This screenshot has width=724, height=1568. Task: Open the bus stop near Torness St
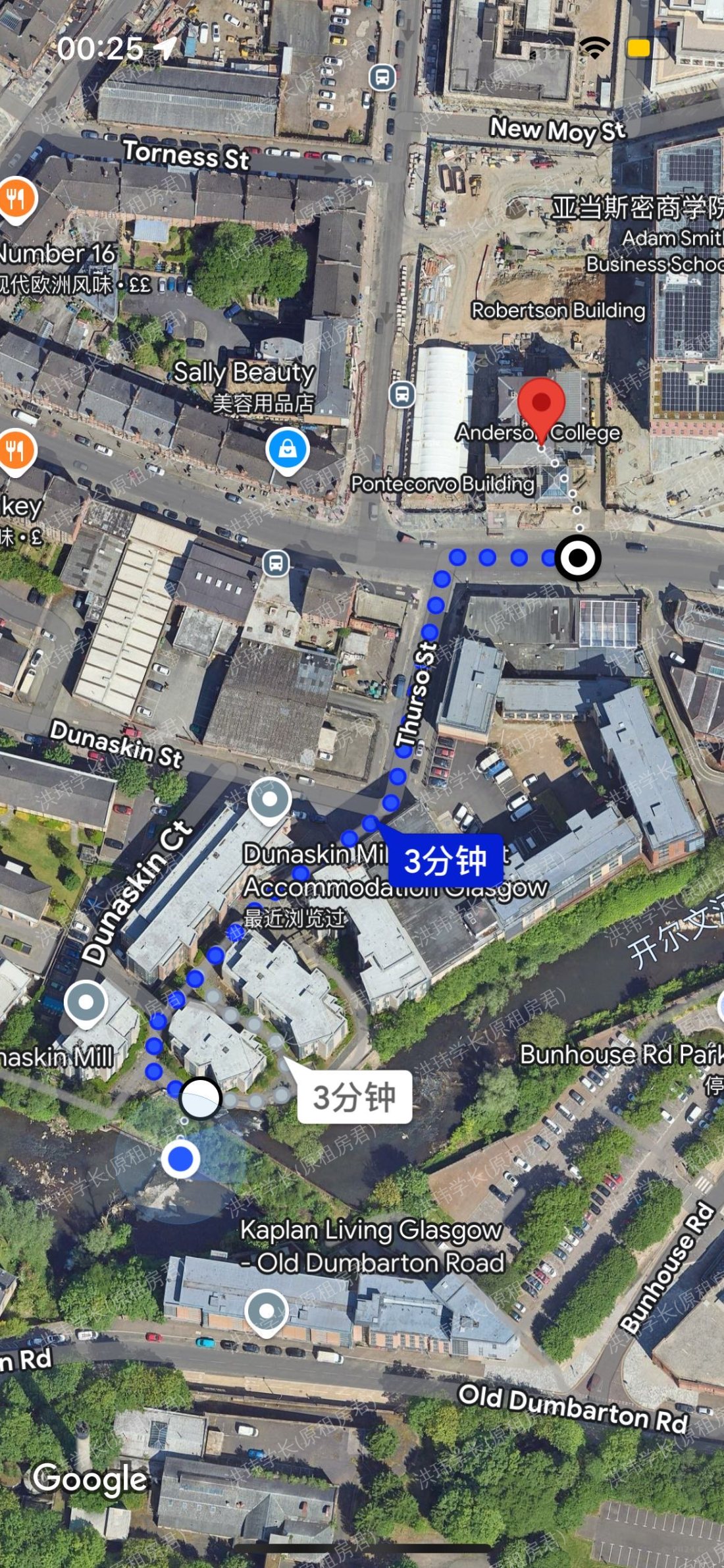click(382, 77)
